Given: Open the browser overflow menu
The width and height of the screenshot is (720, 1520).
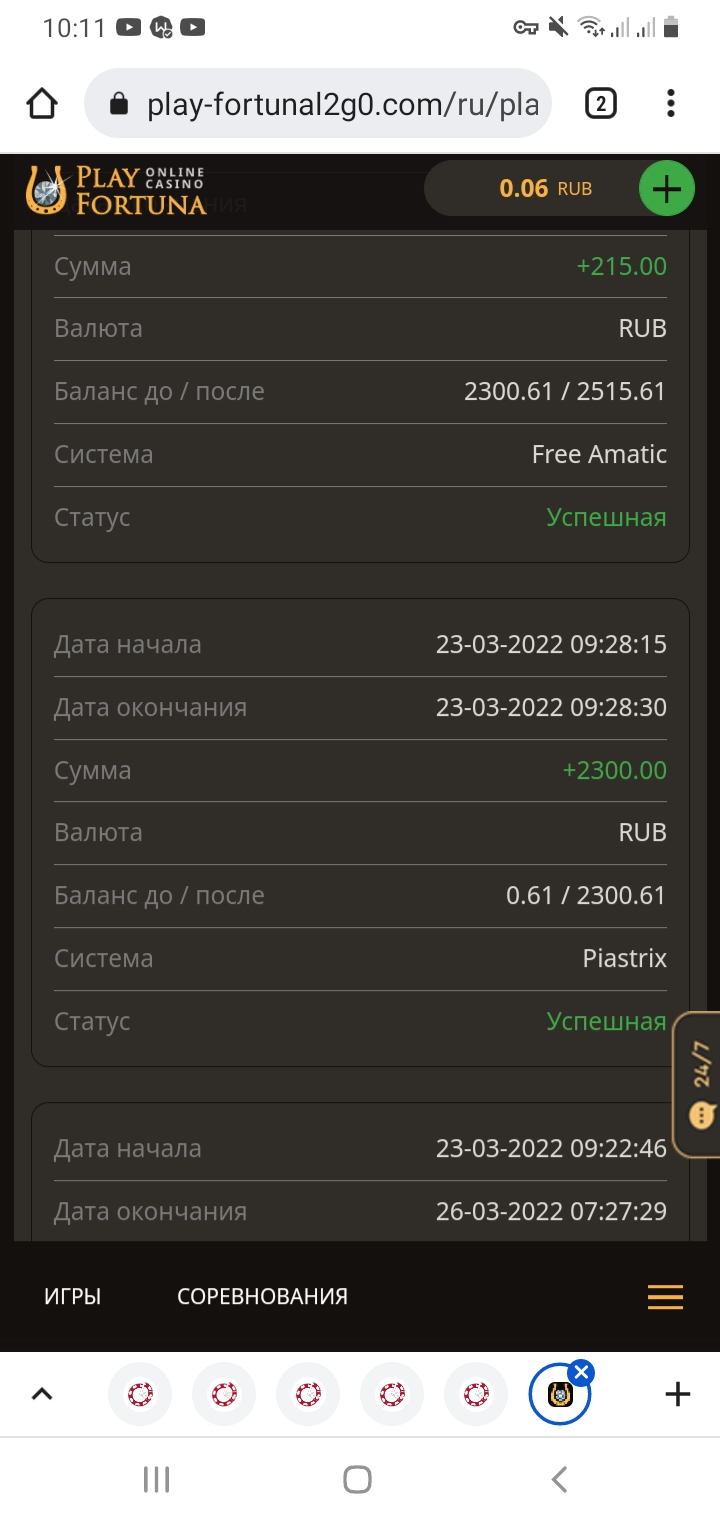Looking at the screenshot, I should [671, 104].
